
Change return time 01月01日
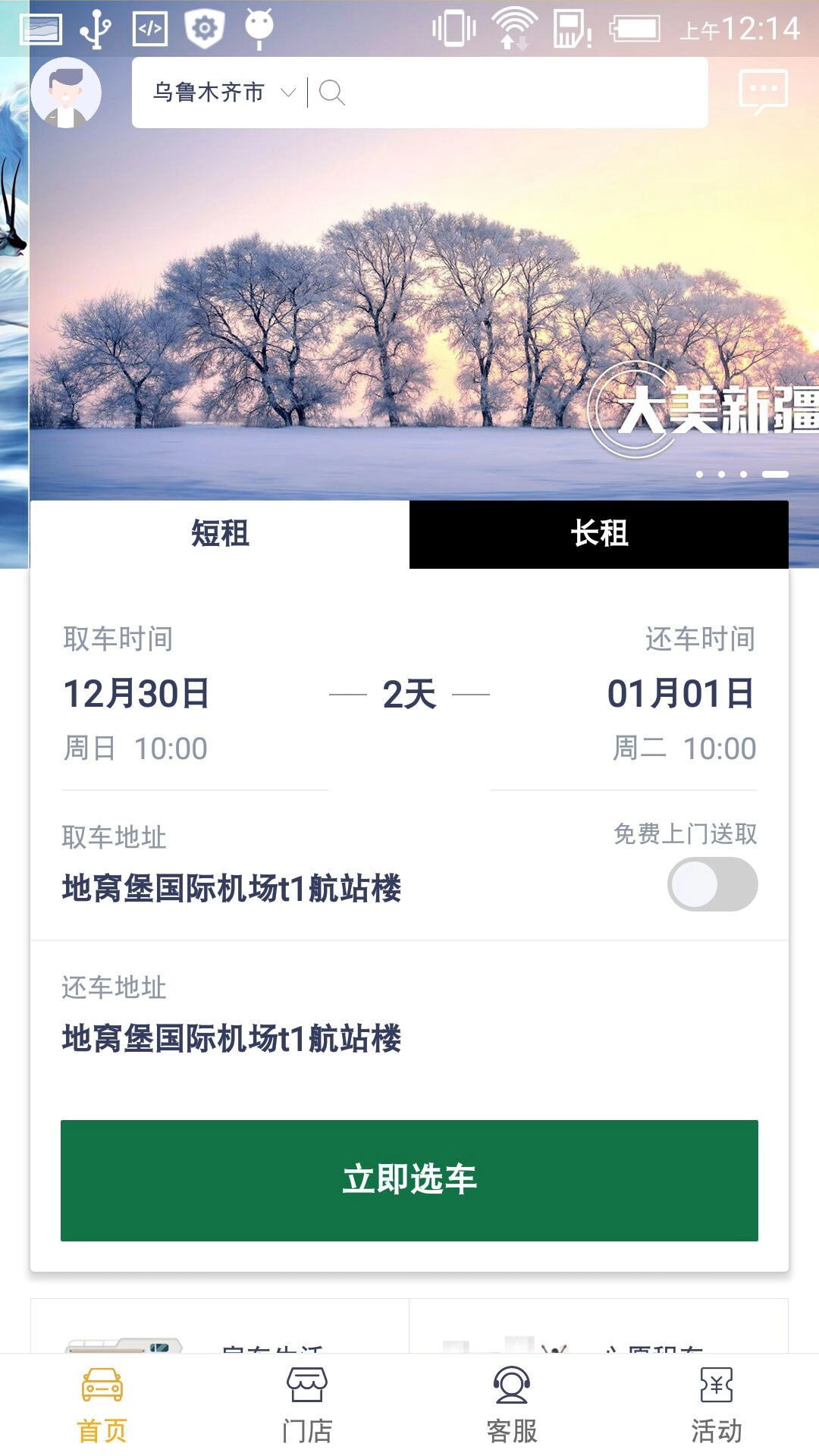[x=681, y=694]
